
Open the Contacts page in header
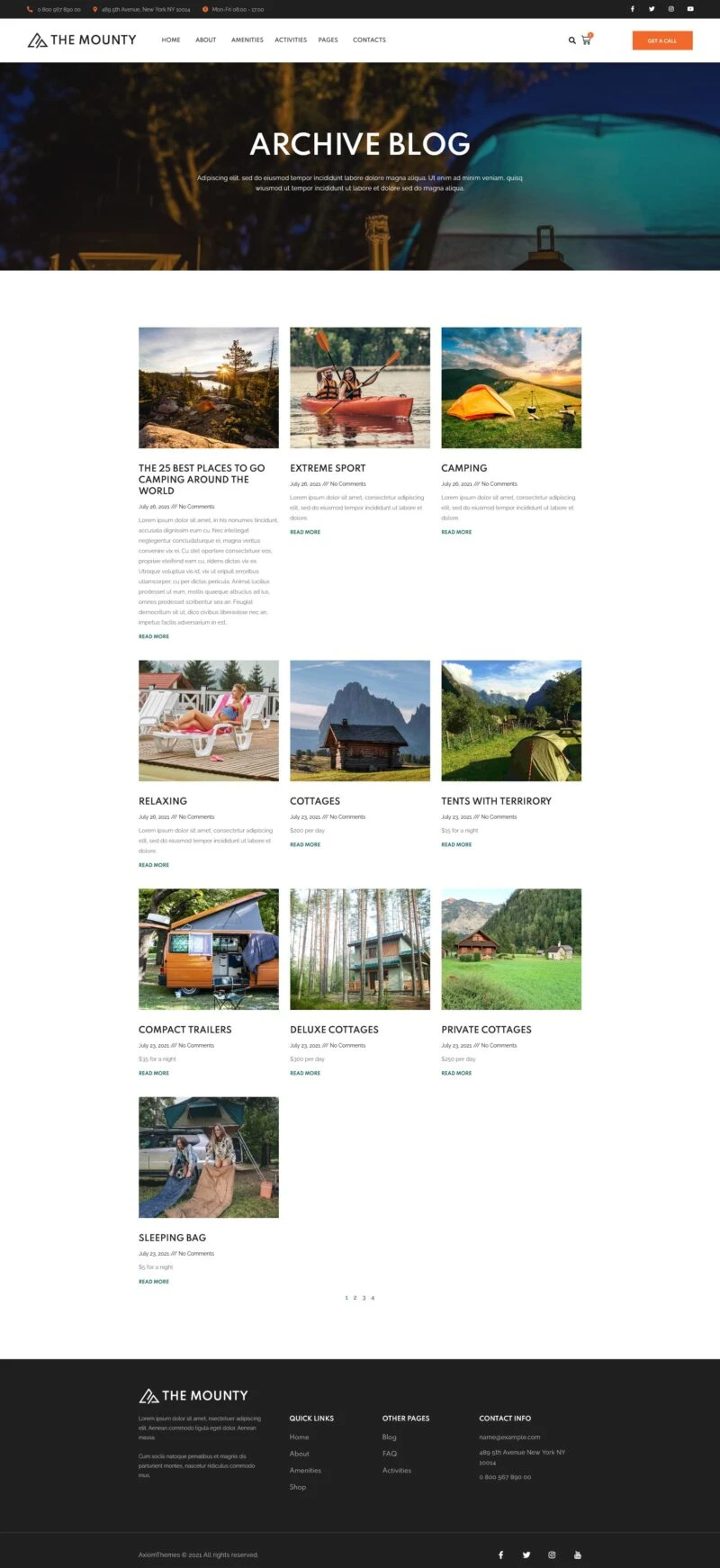click(x=369, y=40)
